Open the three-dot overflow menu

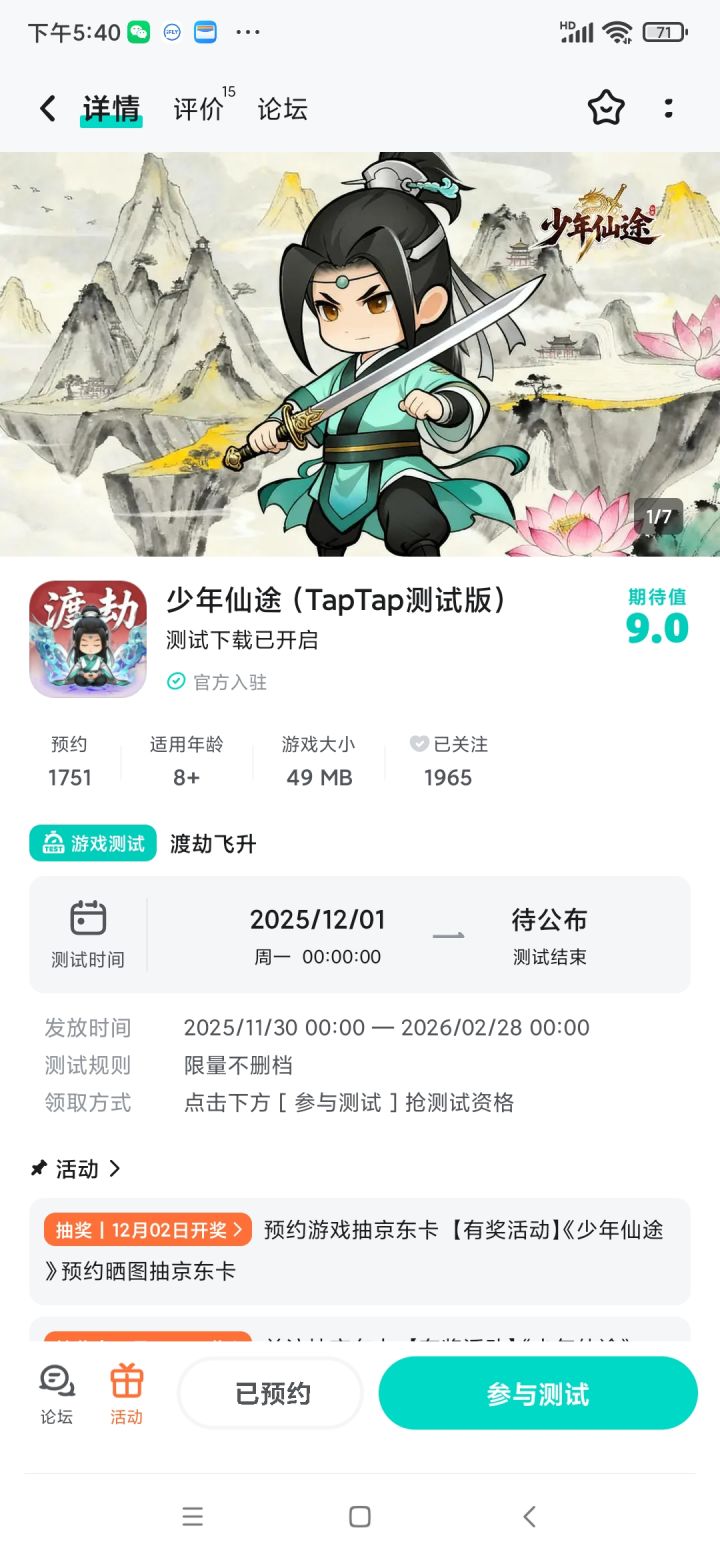(668, 108)
